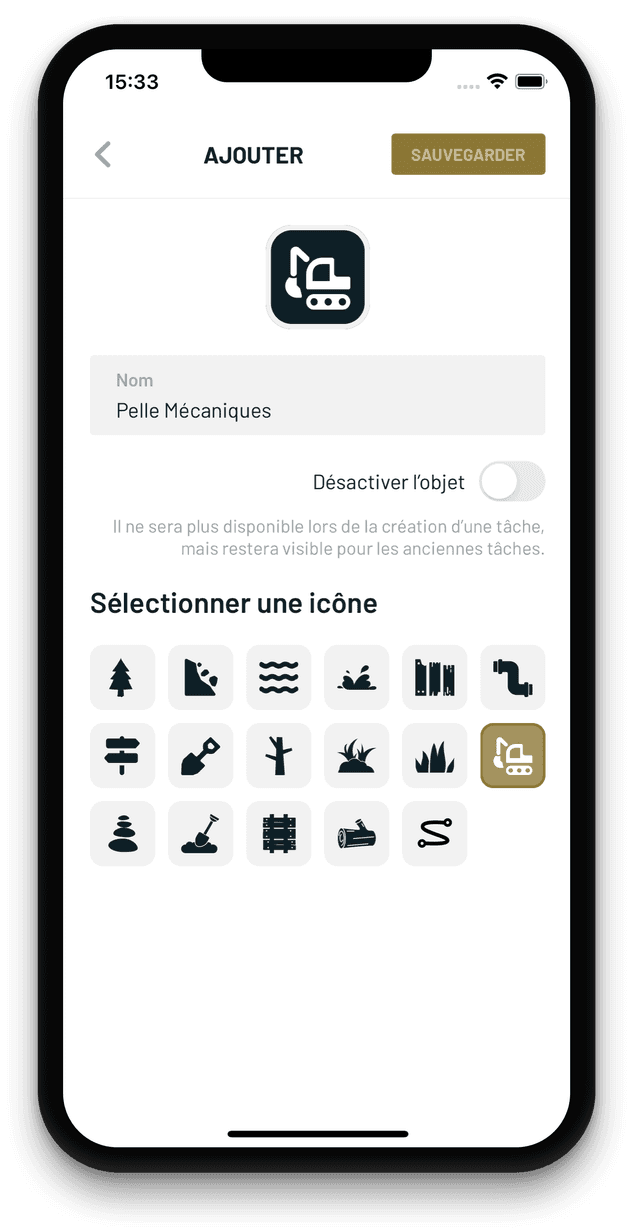Screen dimensions: 640x1230
Task: Choose the railway track icon
Action: 278,834
